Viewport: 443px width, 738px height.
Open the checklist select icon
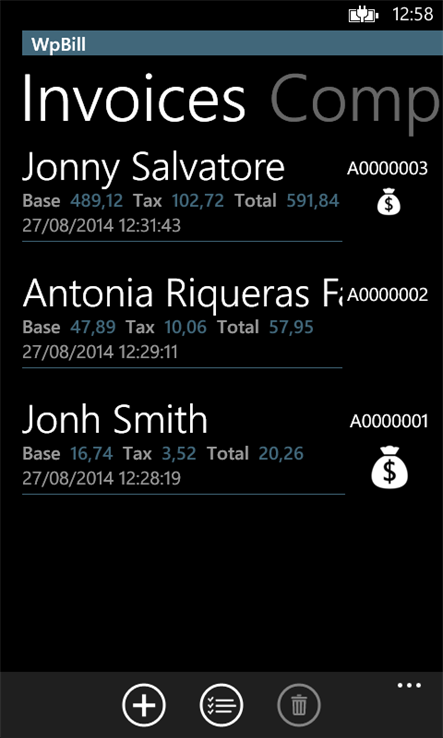(221, 705)
